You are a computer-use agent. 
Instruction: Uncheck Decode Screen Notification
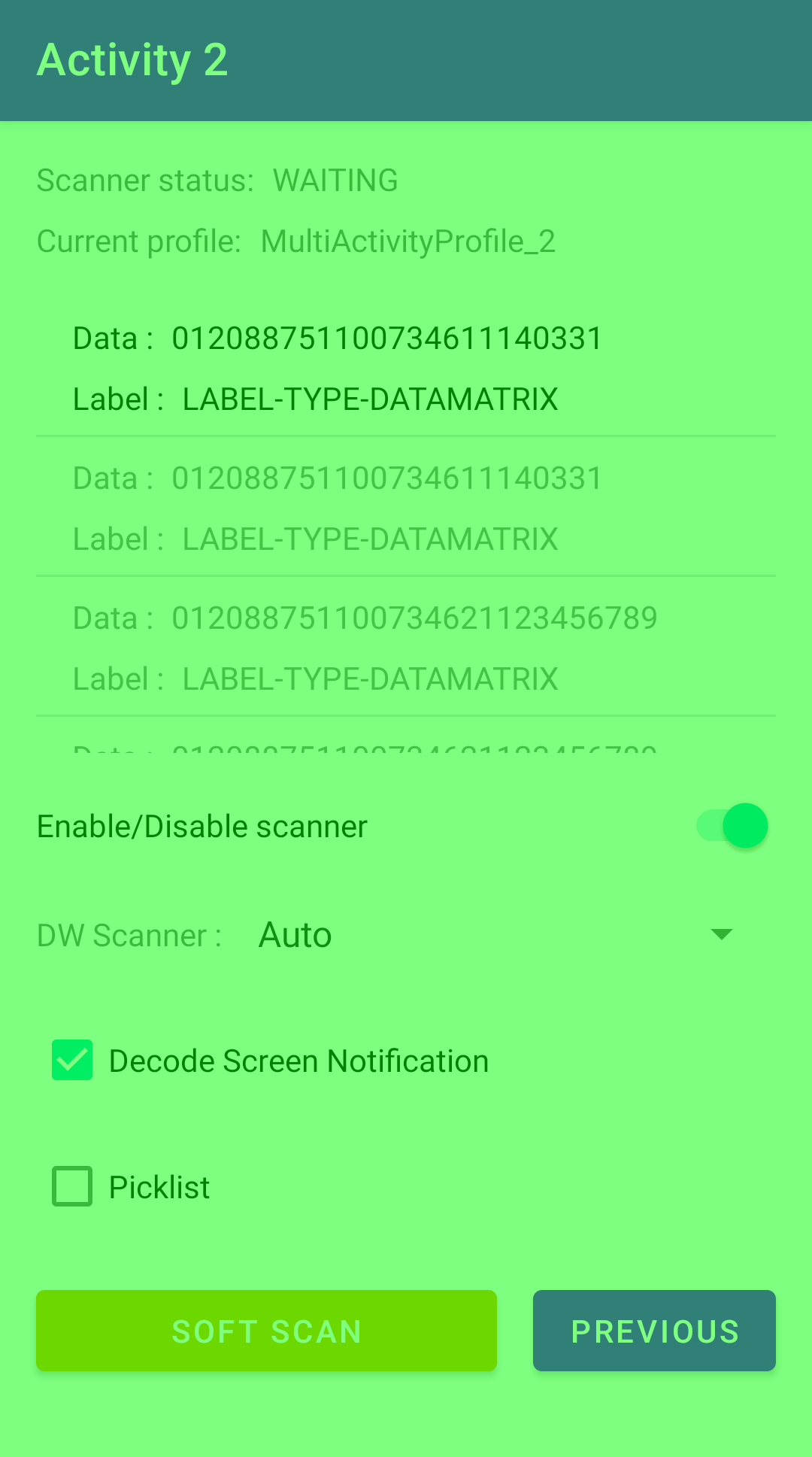[72, 1061]
